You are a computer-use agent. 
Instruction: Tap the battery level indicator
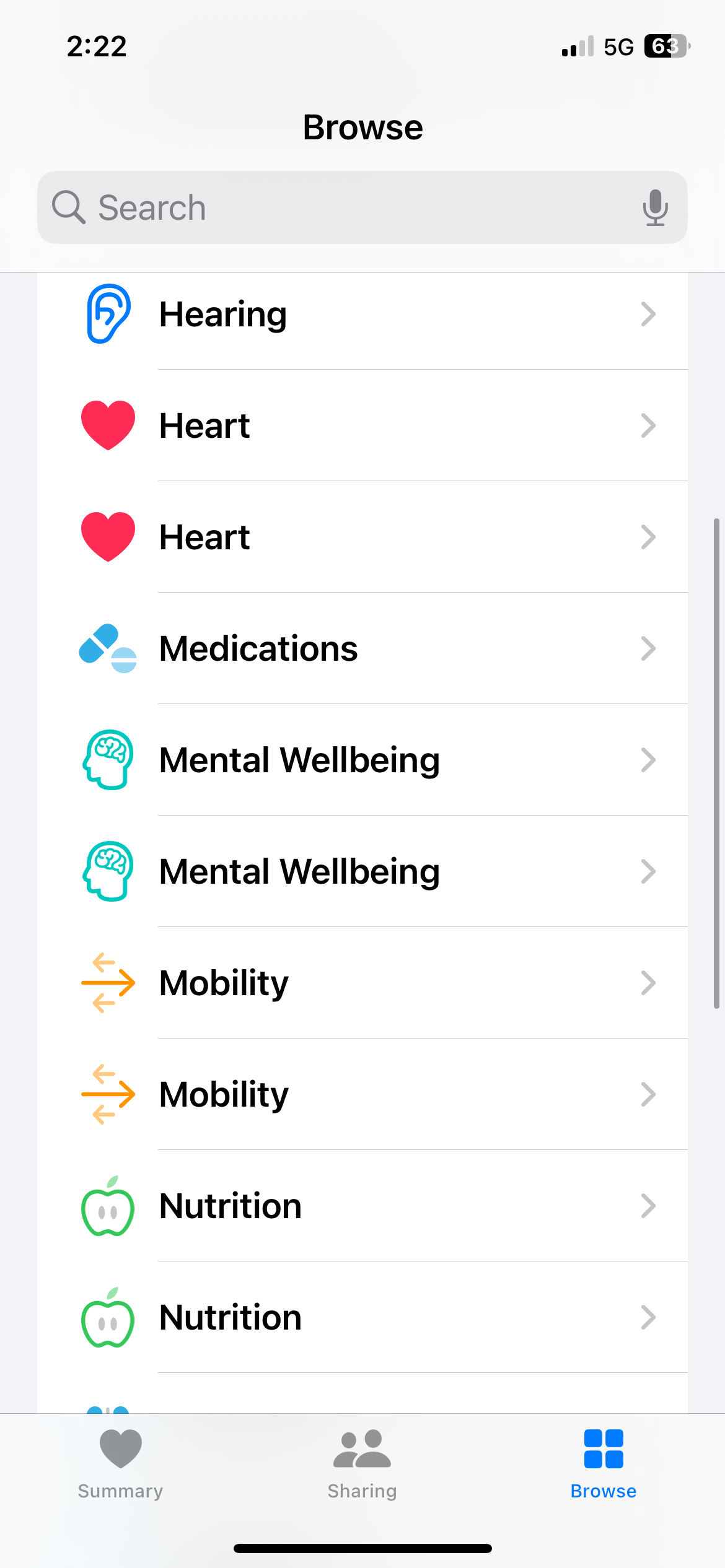tap(666, 46)
